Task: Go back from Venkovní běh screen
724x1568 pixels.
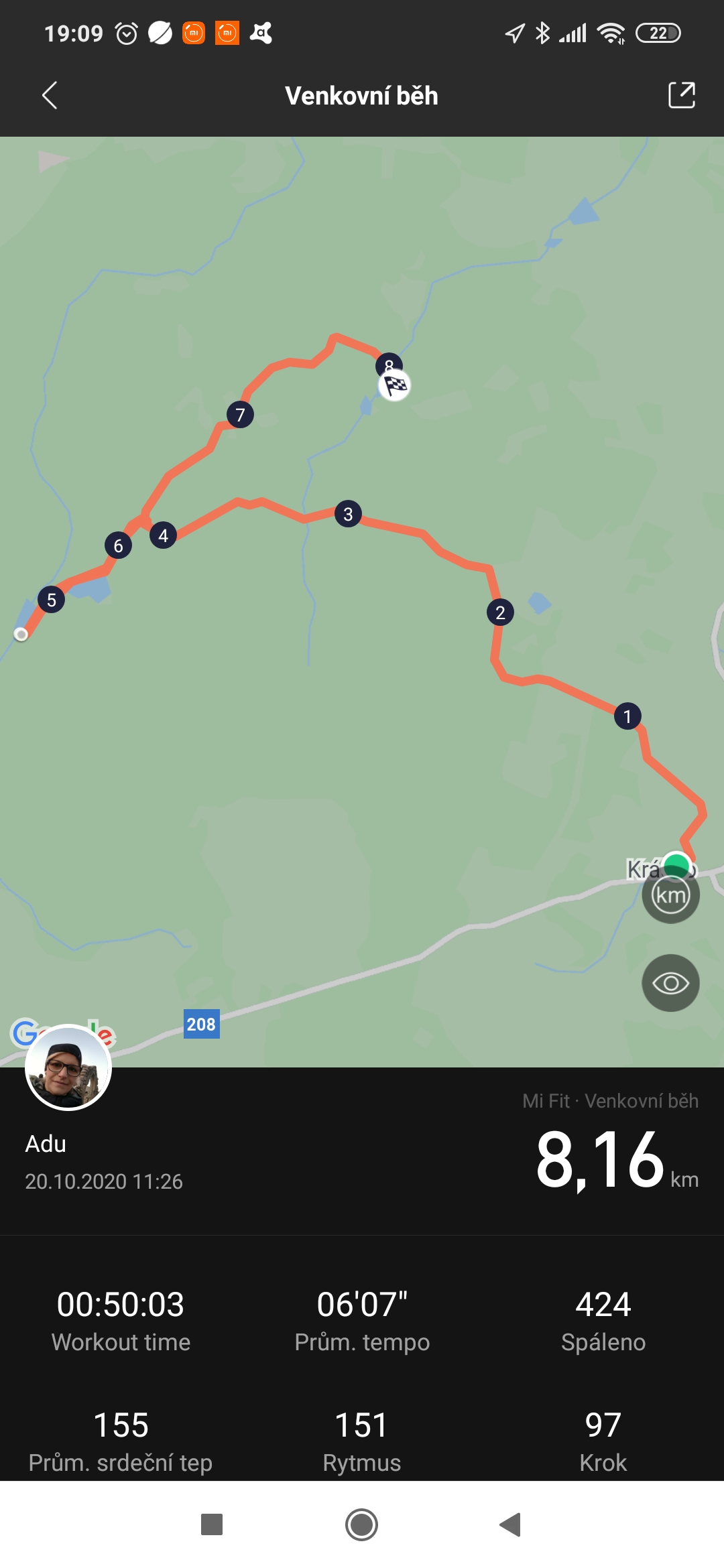Action: (50, 95)
